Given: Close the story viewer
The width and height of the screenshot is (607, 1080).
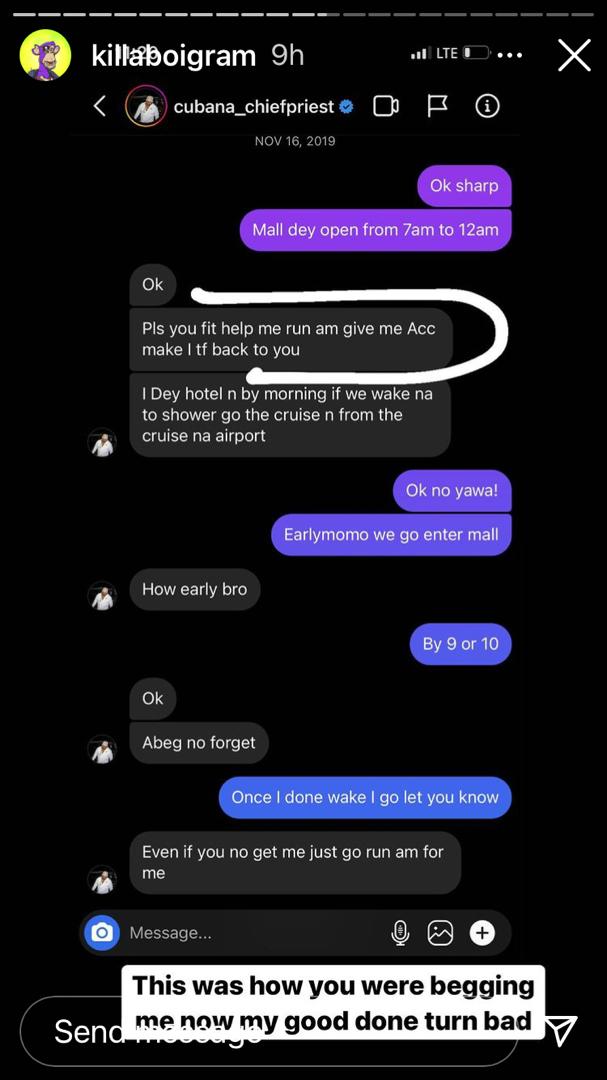Looking at the screenshot, I should (574, 55).
